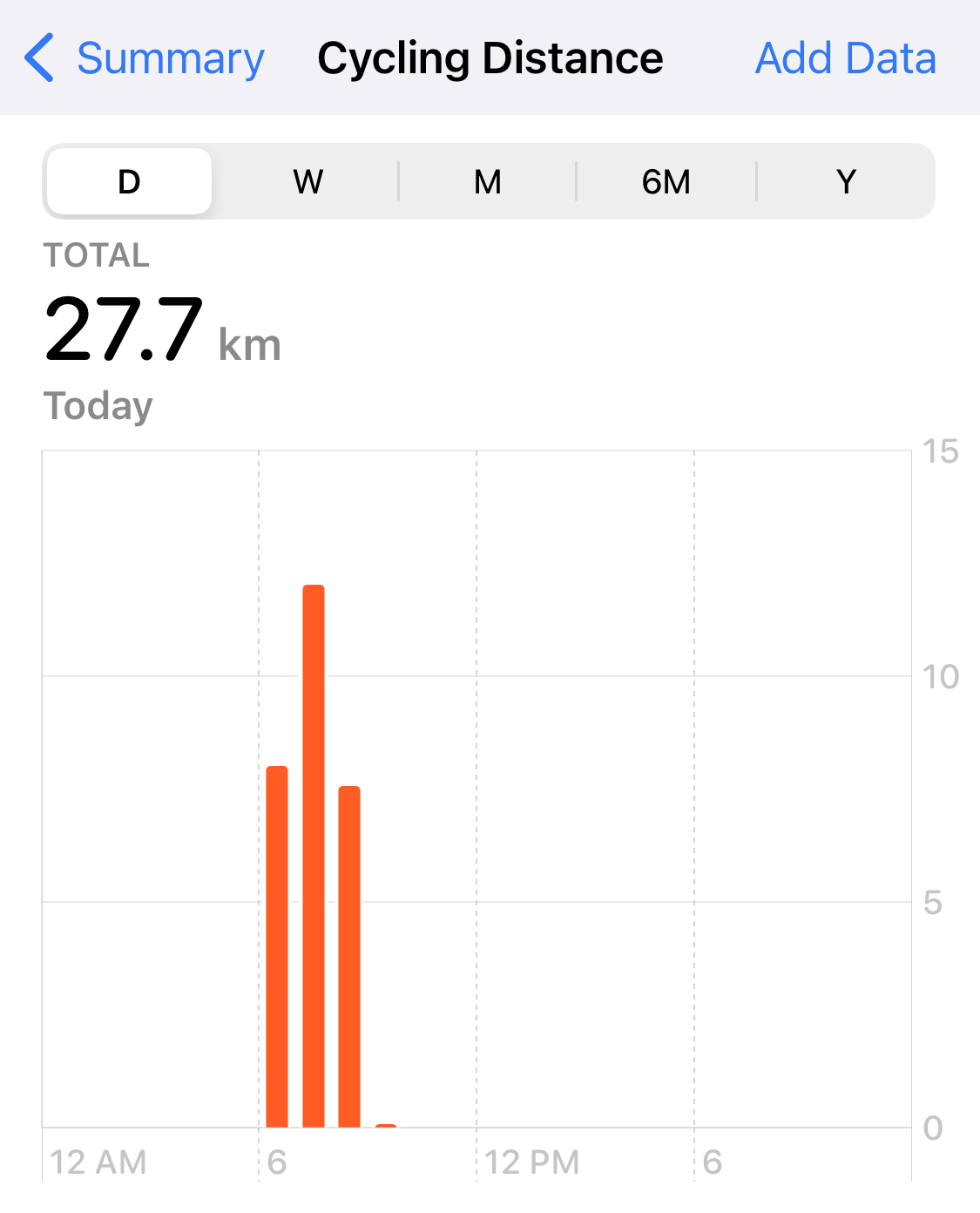Show the 6M six-month view
Viewport: 980px width, 1213px height.
[x=666, y=182]
